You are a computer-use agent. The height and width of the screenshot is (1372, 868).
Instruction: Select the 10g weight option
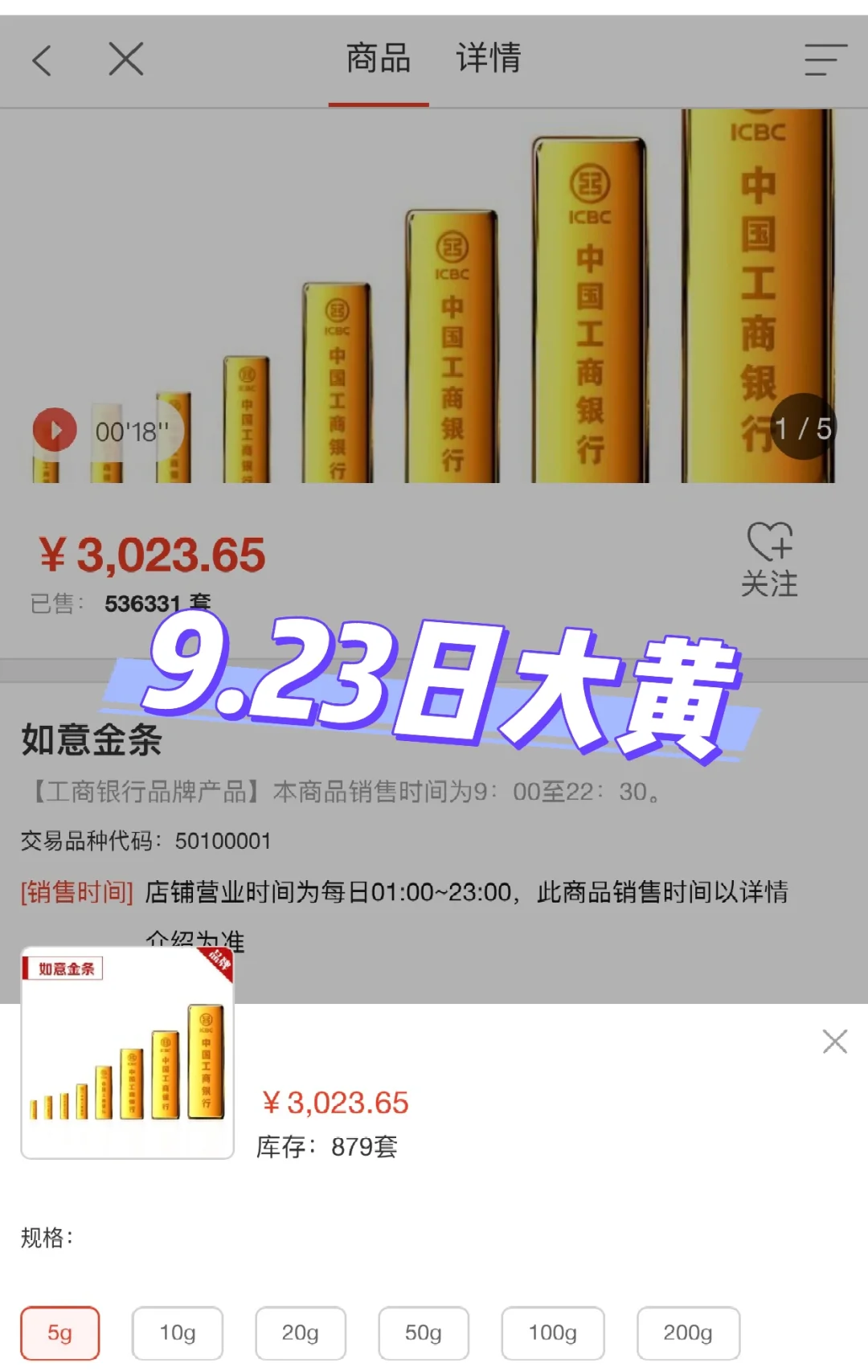click(177, 1333)
